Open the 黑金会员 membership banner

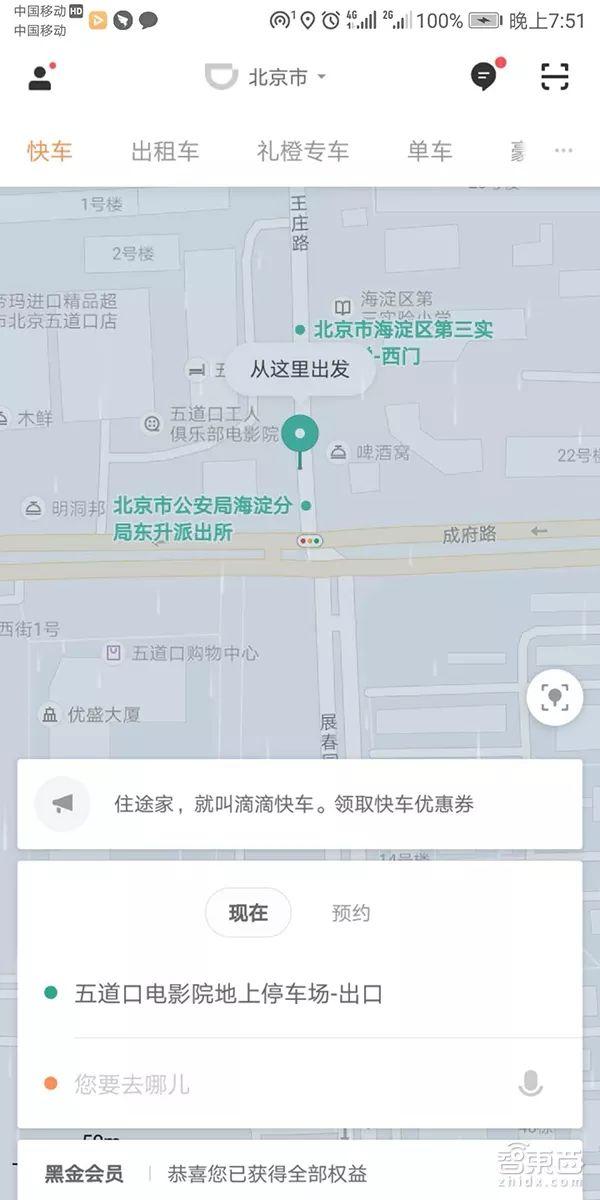300,1173
